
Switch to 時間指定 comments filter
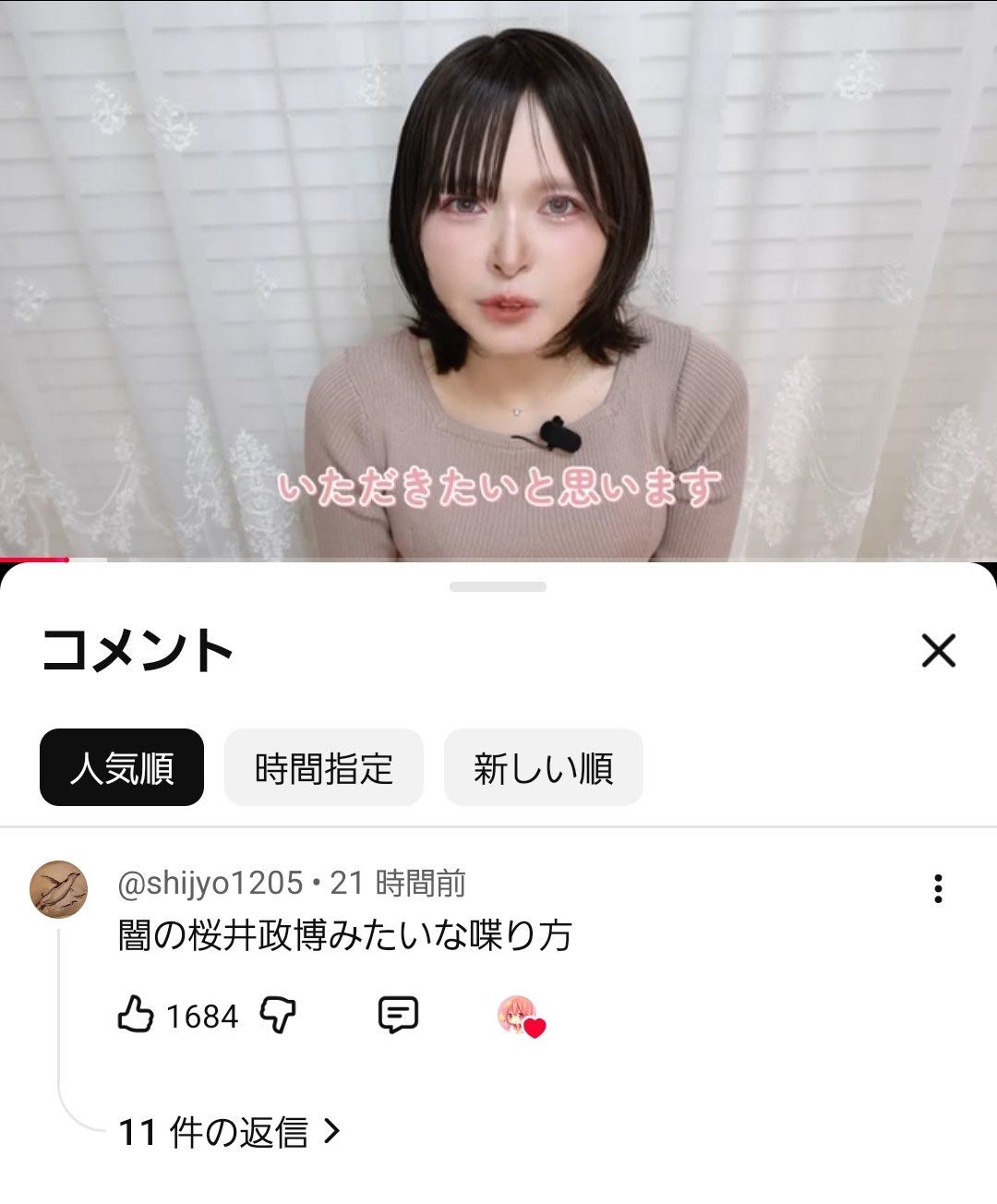tap(324, 767)
